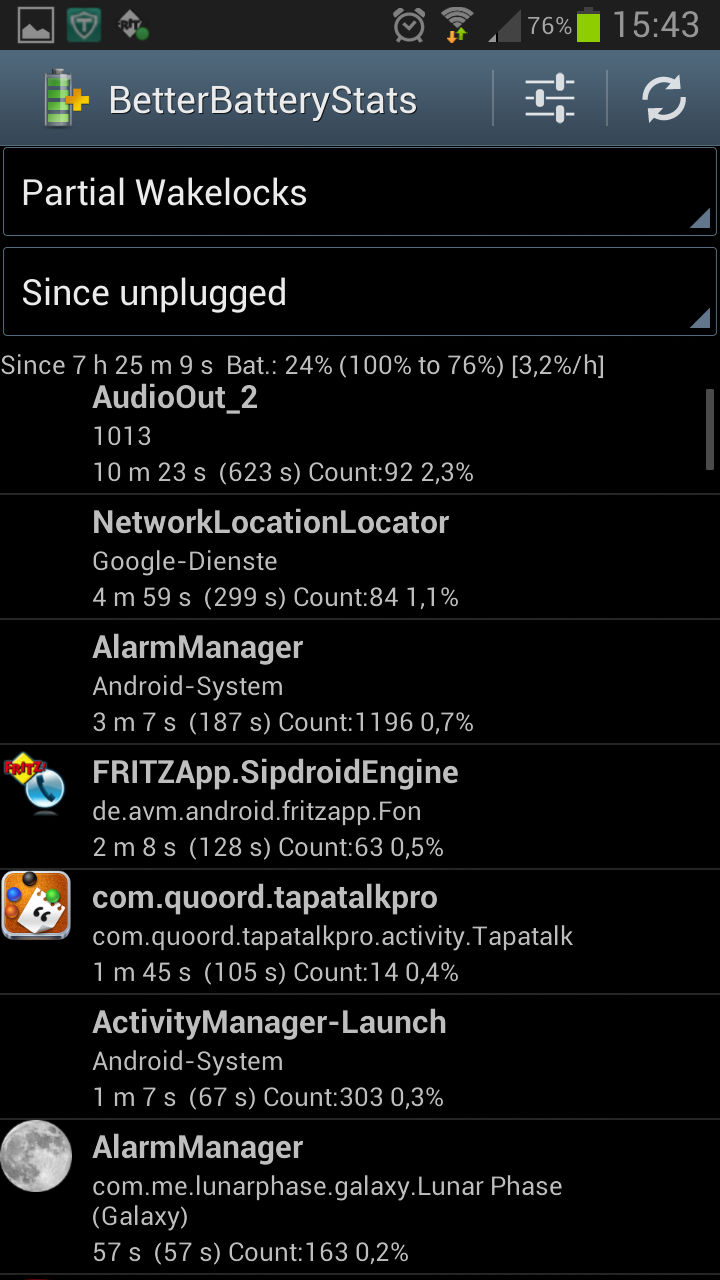The height and width of the screenshot is (1280, 720).
Task: Select the ActivityManager-Launch entry
Action: coord(360,1057)
